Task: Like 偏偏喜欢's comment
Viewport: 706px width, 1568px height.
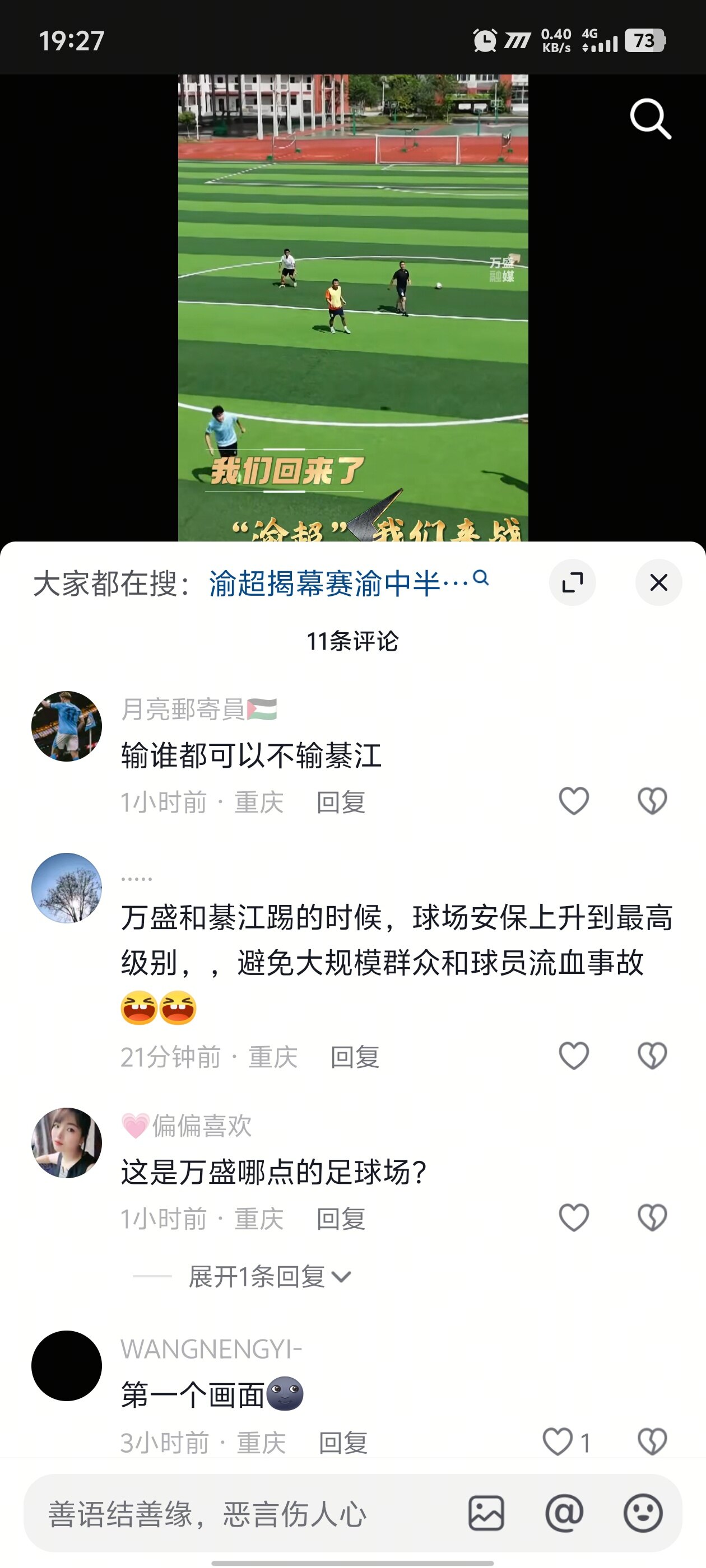Action: (x=573, y=1218)
